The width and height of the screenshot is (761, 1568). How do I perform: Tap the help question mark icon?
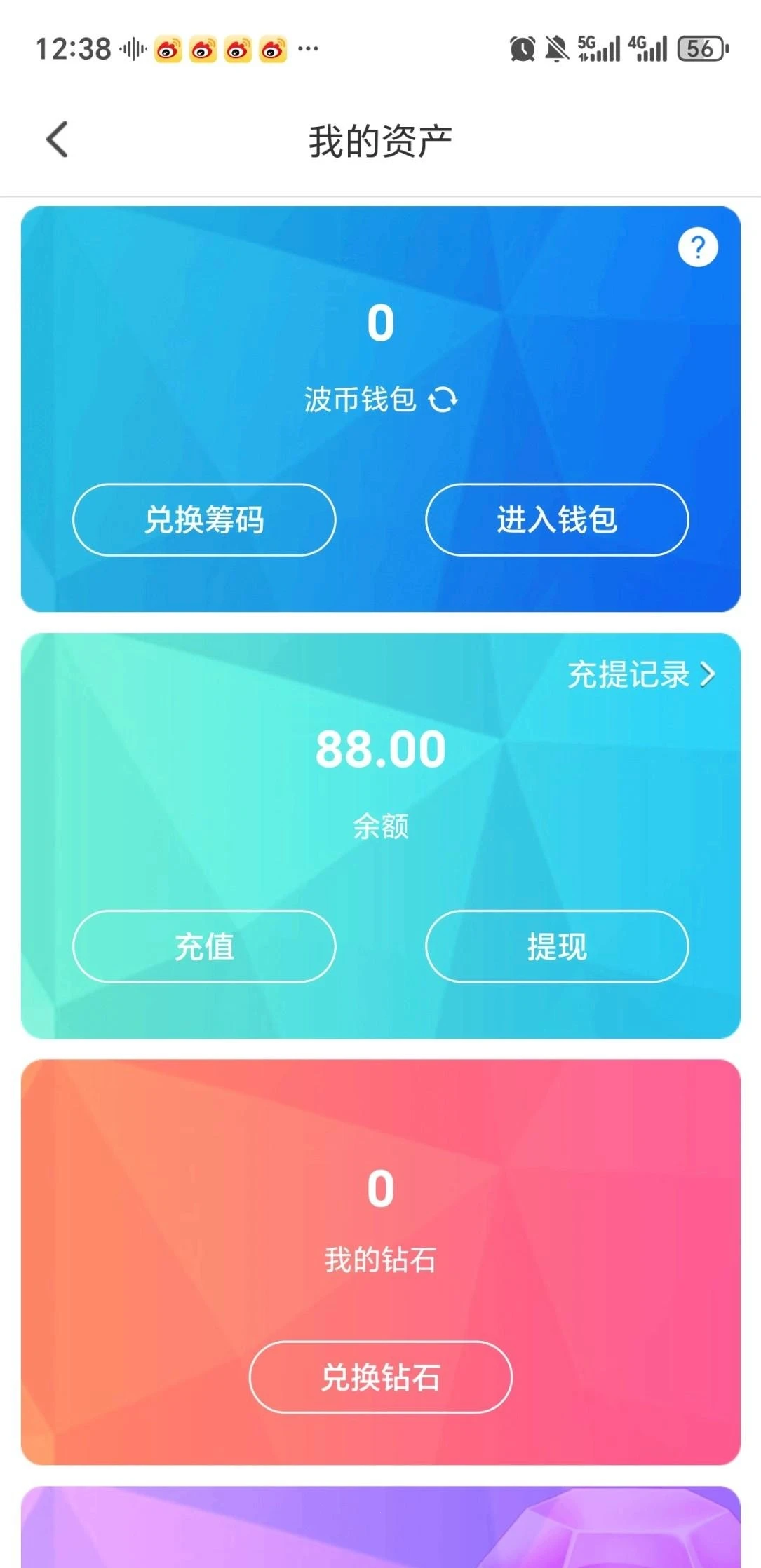click(698, 247)
